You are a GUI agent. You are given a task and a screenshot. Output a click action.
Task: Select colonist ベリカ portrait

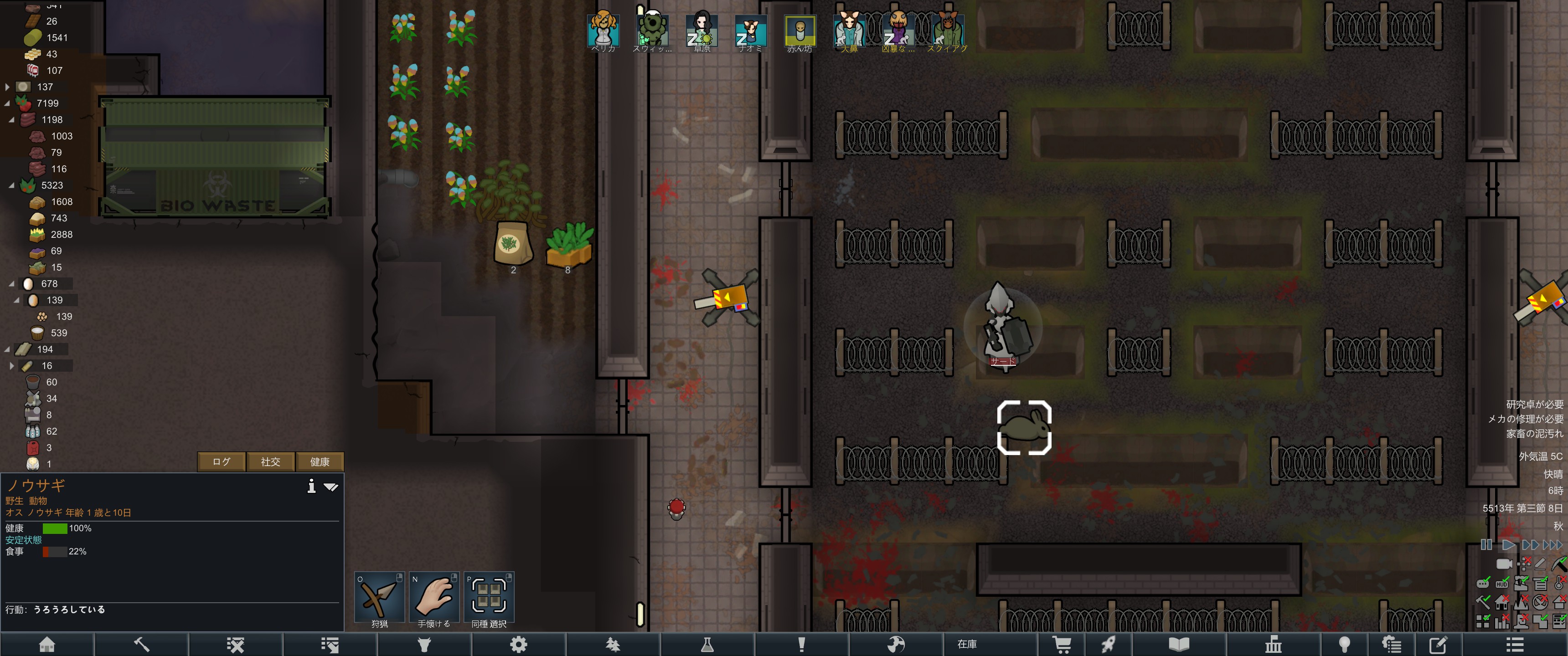603,30
